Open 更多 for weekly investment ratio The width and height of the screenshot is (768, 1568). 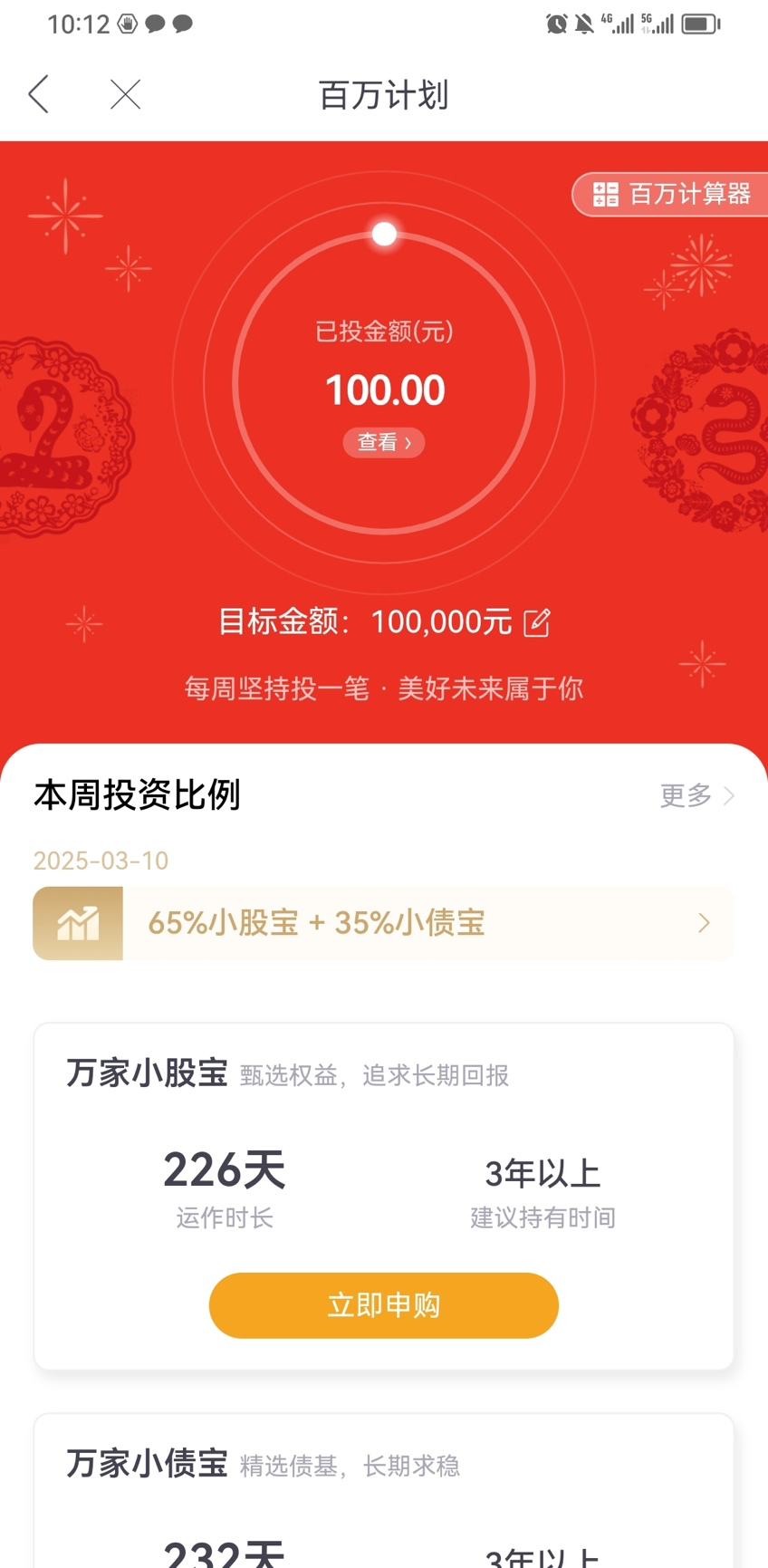coord(696,795)
